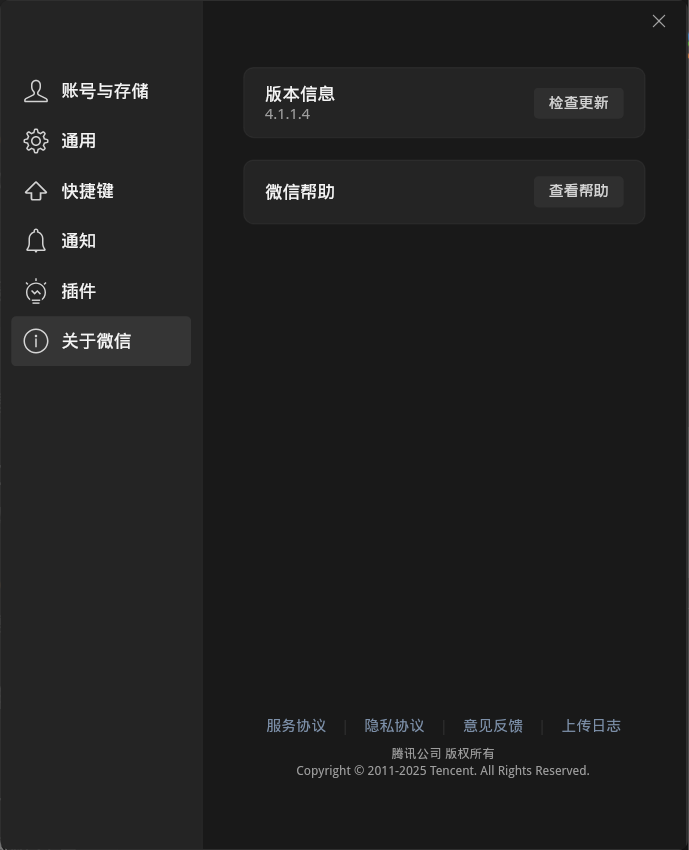Switch to 通用 settings
The height and width of the screenshot is (850, 689).
(78, 141)
